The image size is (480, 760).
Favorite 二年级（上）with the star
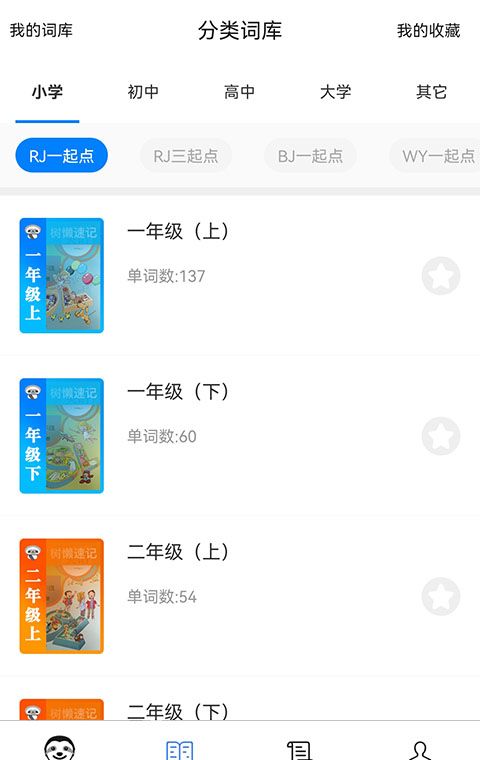click(x=441, y=596)
